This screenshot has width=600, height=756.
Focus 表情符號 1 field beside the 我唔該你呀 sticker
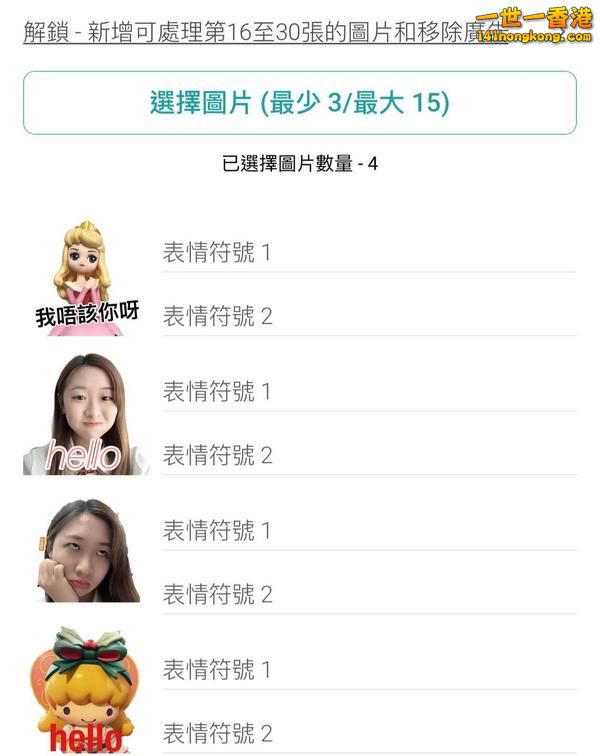tap(368, 253)
